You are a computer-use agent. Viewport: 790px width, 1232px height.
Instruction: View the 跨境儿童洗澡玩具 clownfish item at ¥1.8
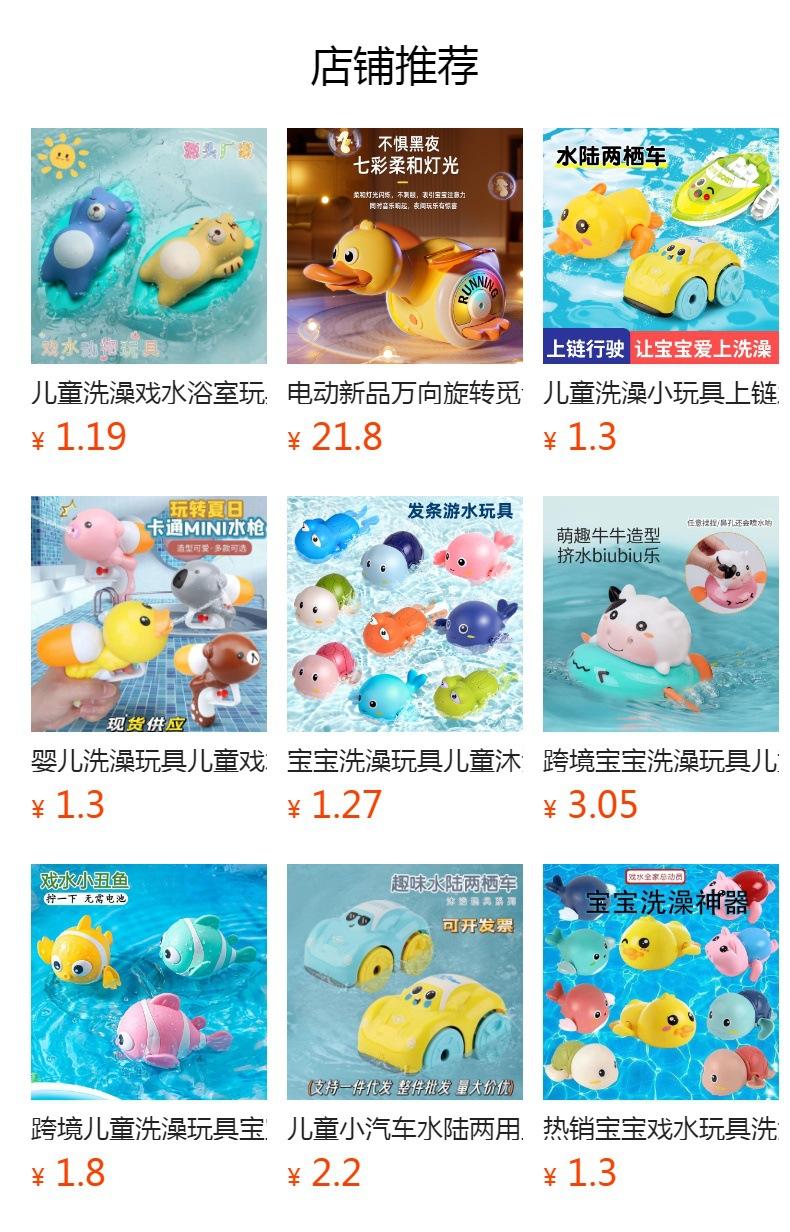(x=149, y=1028)
